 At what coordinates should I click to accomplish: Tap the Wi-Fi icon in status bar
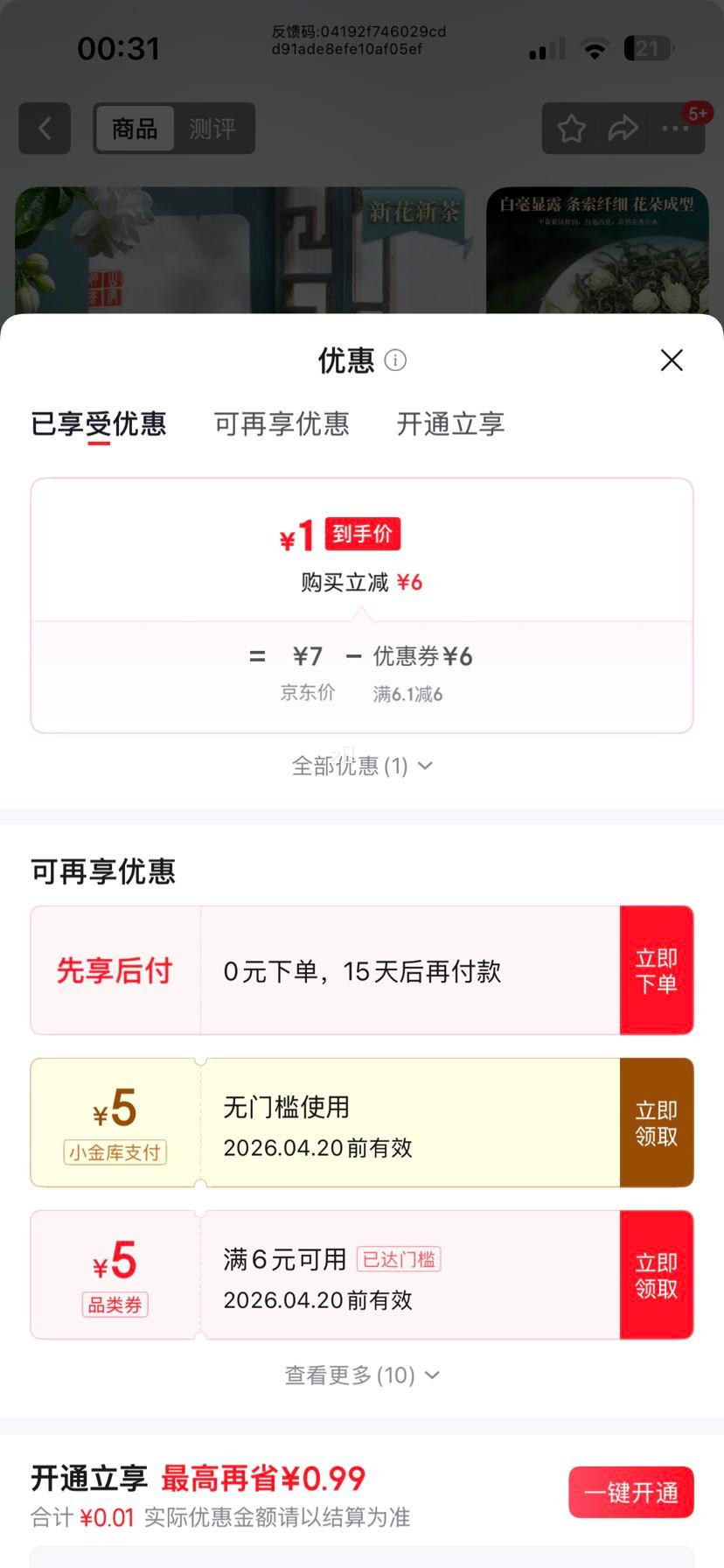click(594, 48)
